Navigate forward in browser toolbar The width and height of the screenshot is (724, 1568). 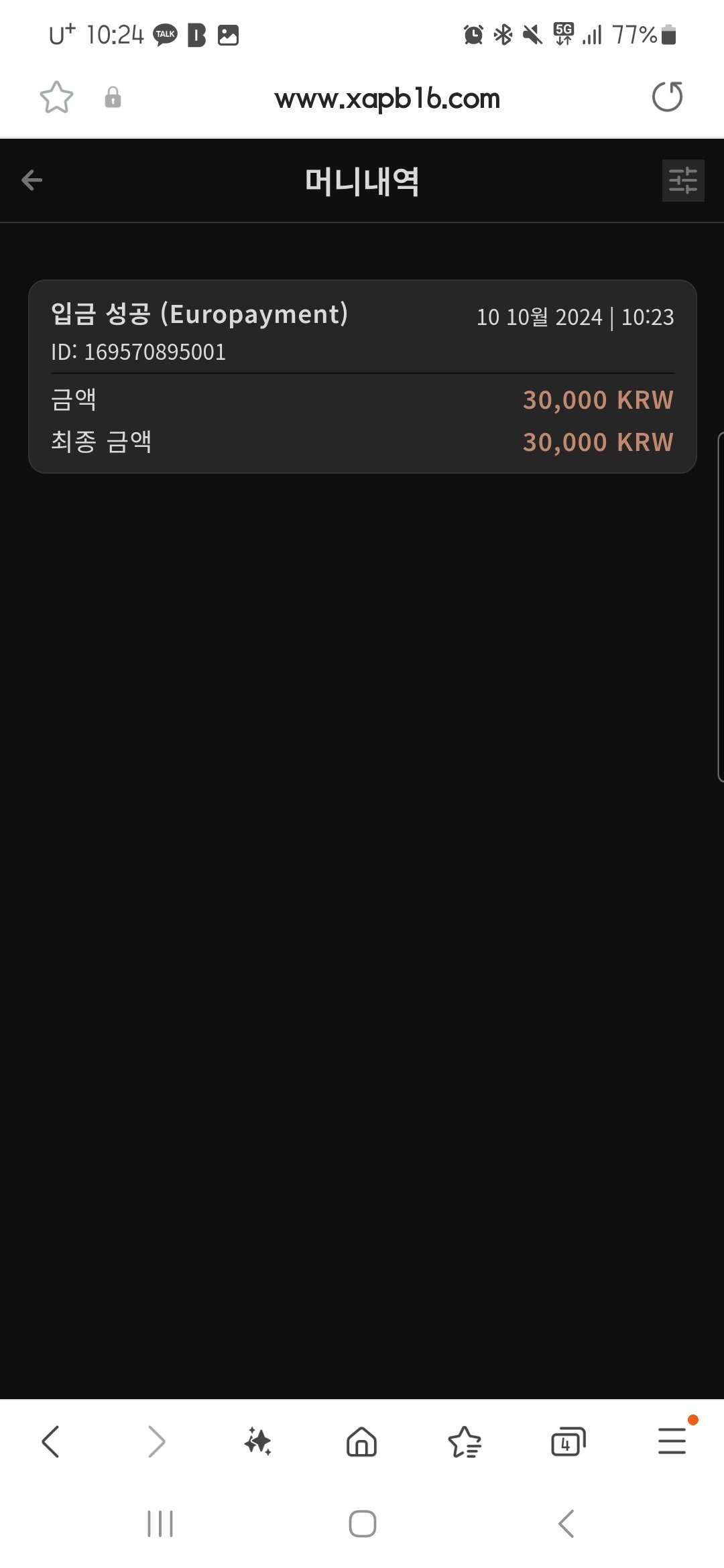click(156, 1441)
